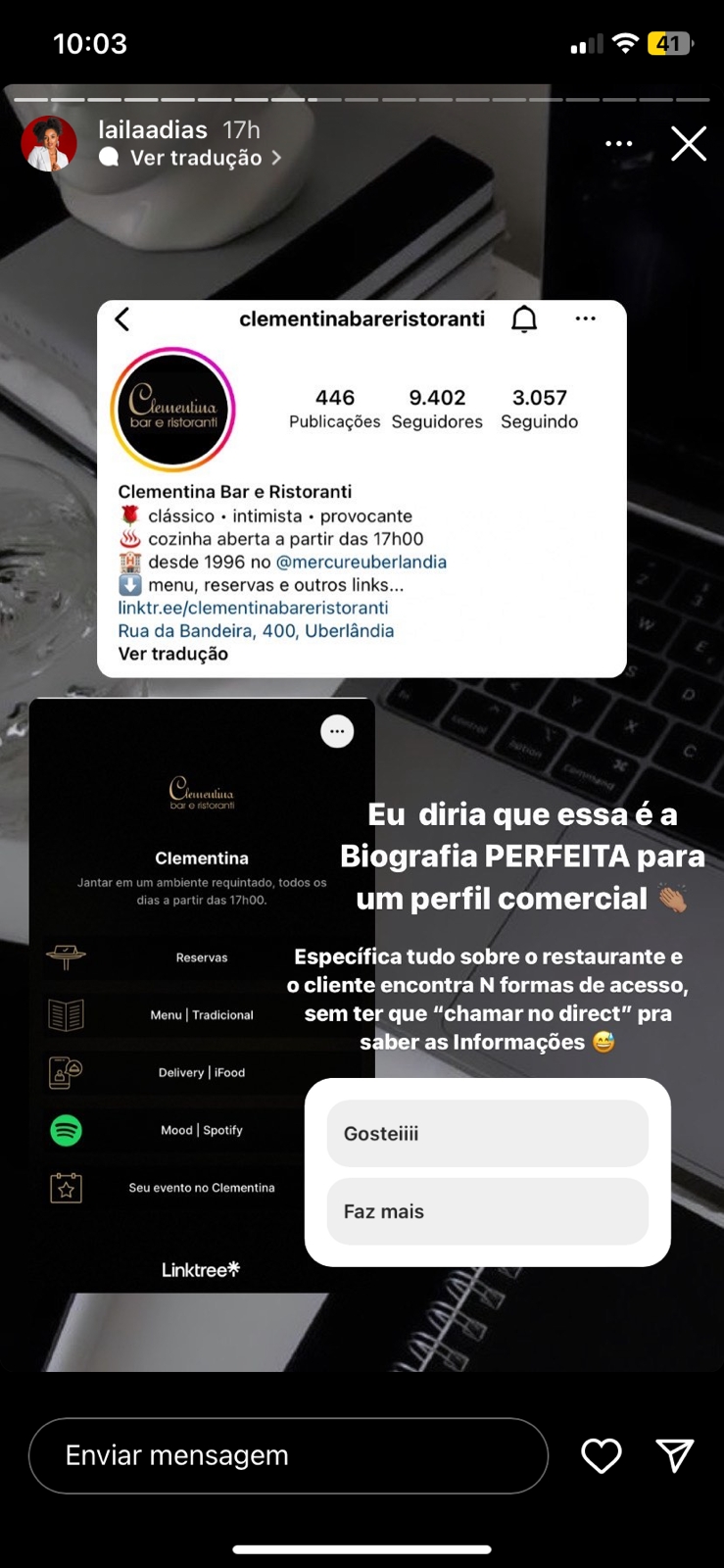
Task: Share the story via paper plane
Action: pos(674,1455)
